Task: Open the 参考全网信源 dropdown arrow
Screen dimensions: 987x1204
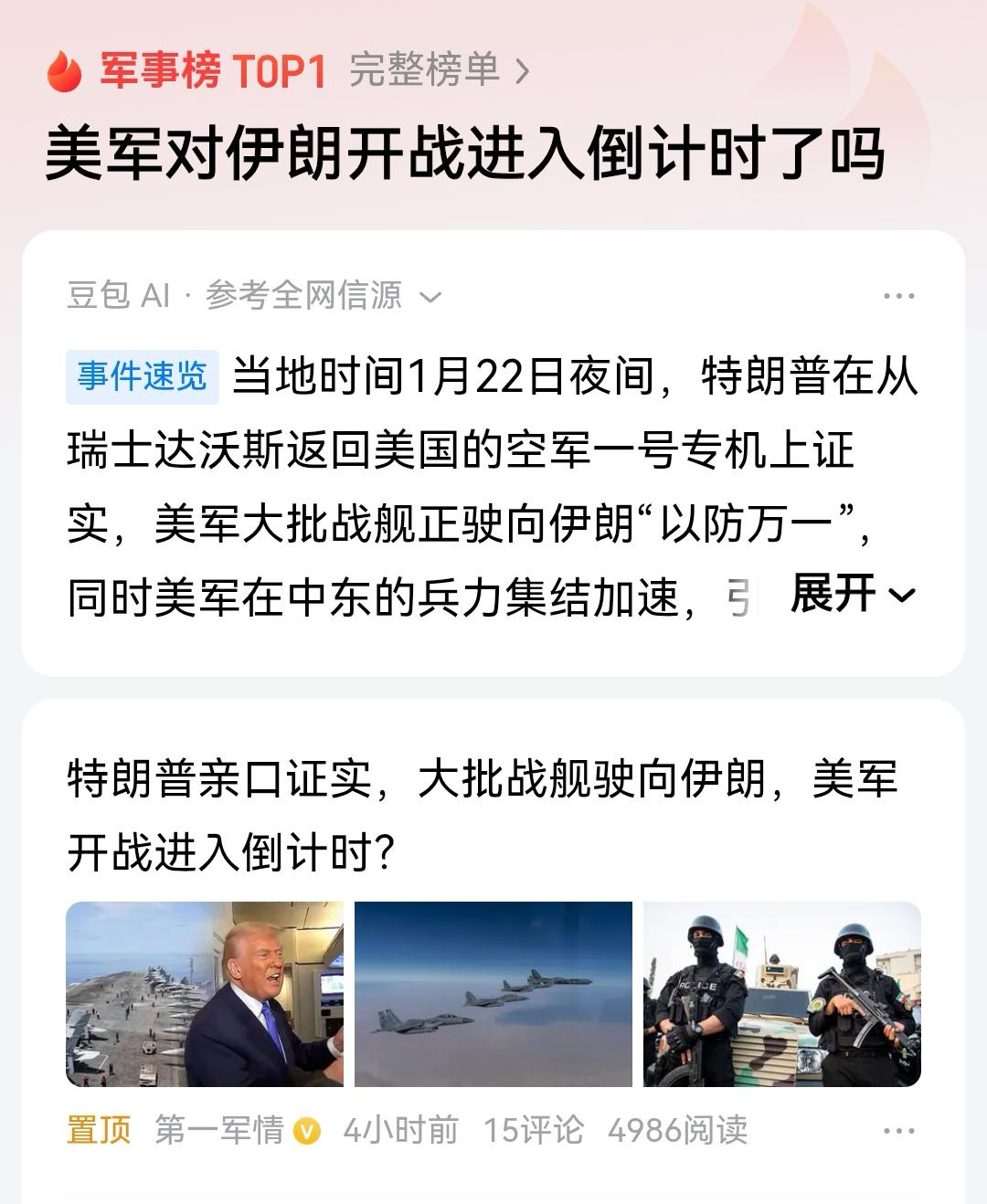Action: click(430, 297)
